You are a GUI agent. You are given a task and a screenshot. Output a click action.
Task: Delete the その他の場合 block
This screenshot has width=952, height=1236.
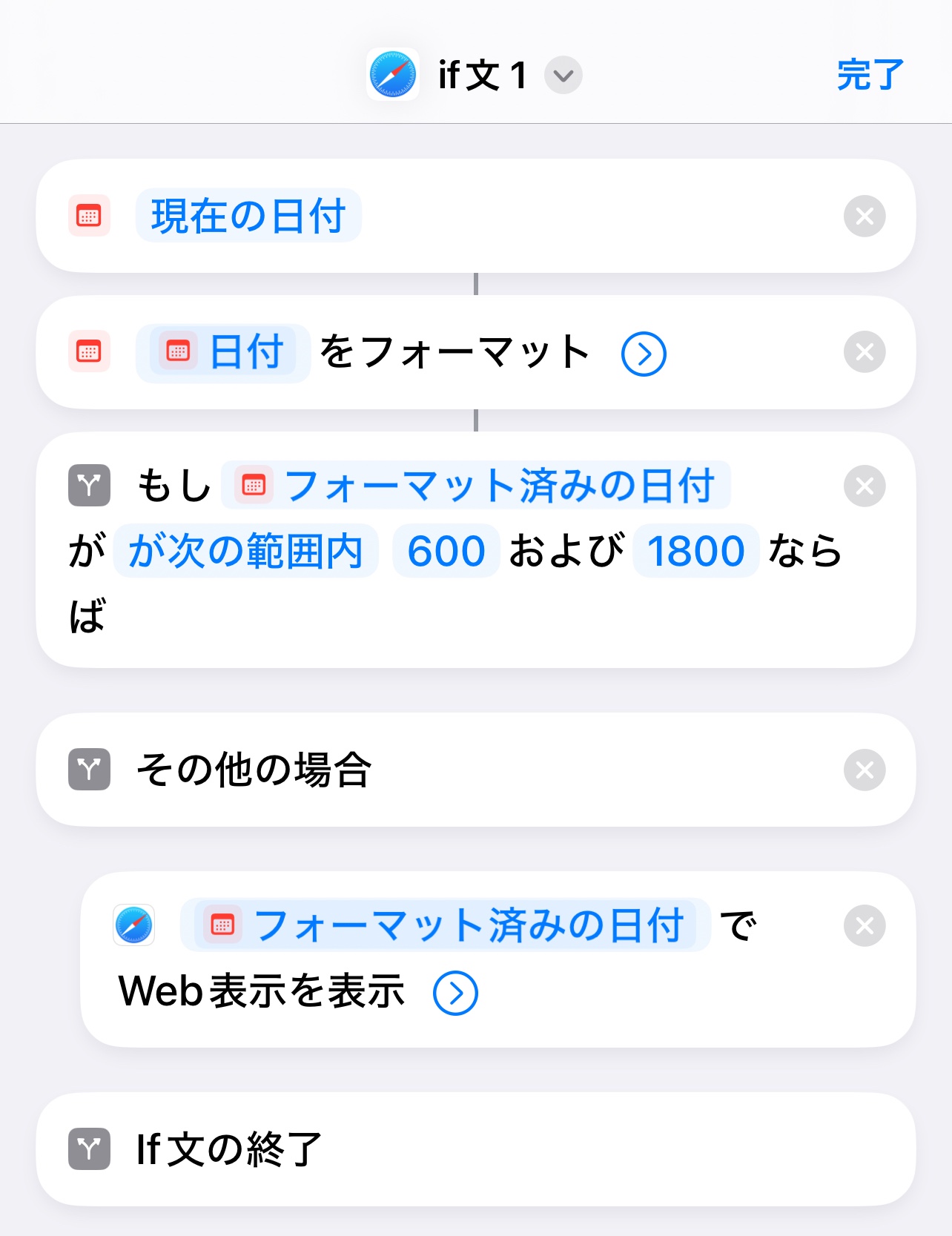coord(865,770)
